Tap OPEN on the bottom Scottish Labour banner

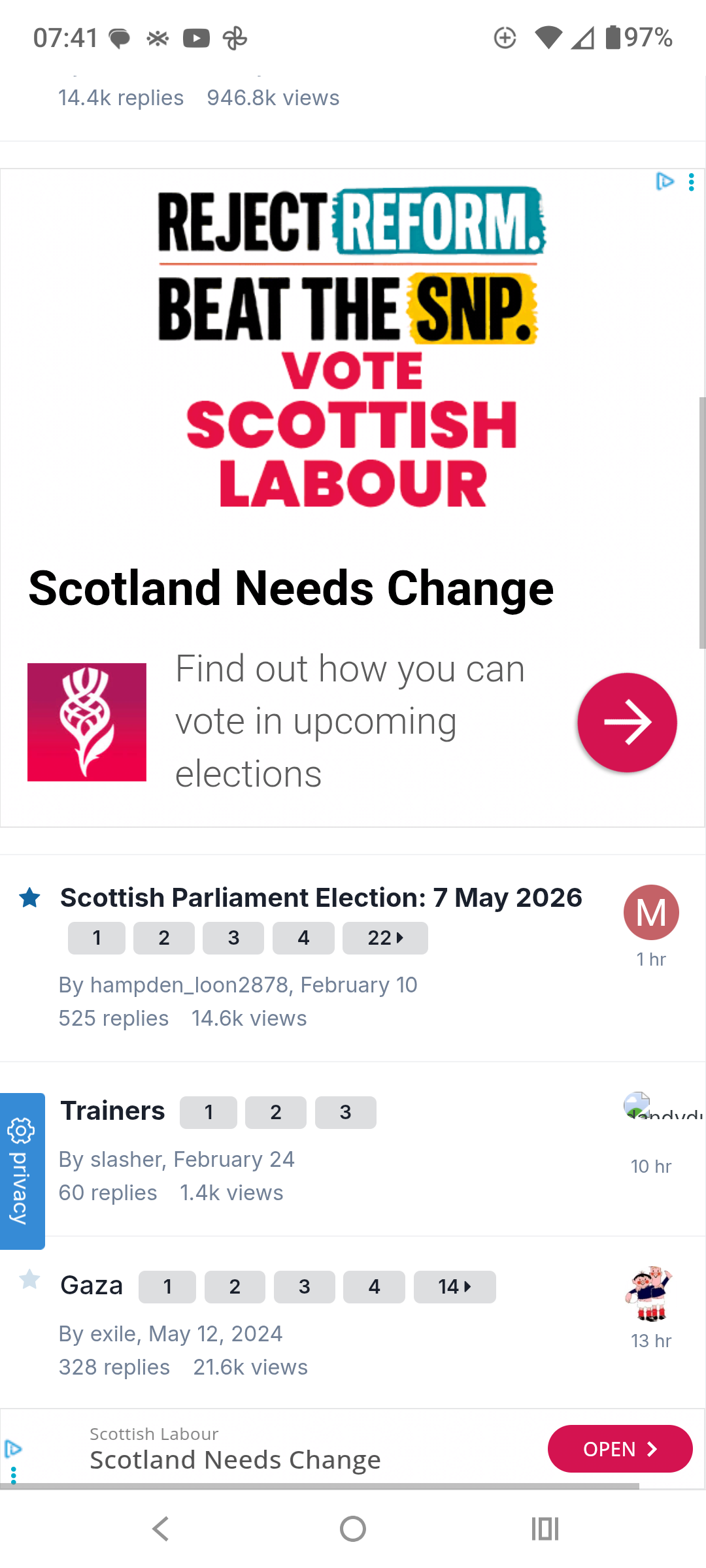[620, 1448]
